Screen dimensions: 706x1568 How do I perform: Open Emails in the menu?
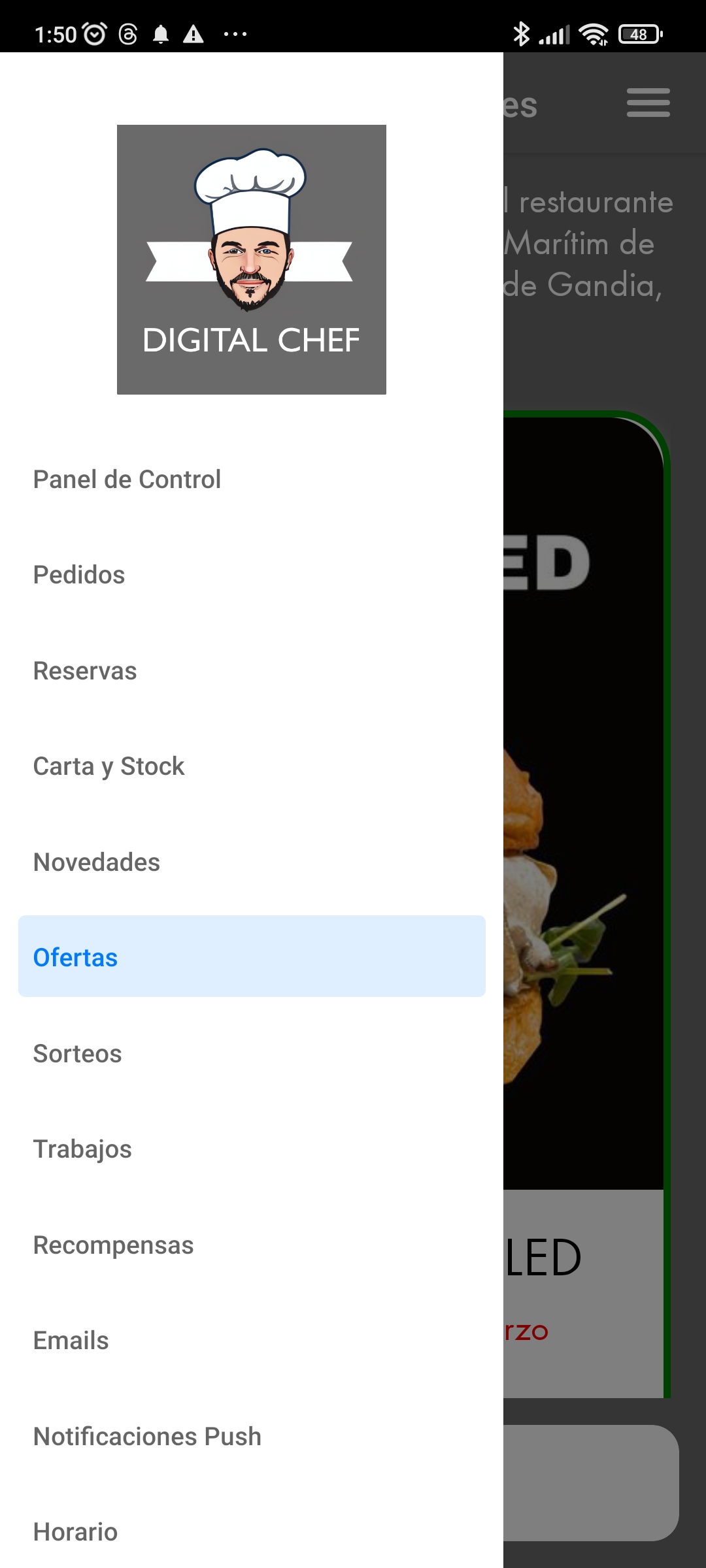(71, 1341)
